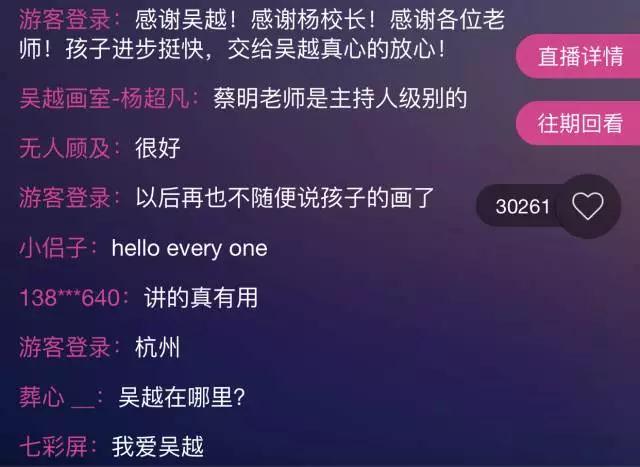The height and width of the screenshot is (467, 640).
Task: Like the live stream with heart icon
Action: (x=587, y=206)
